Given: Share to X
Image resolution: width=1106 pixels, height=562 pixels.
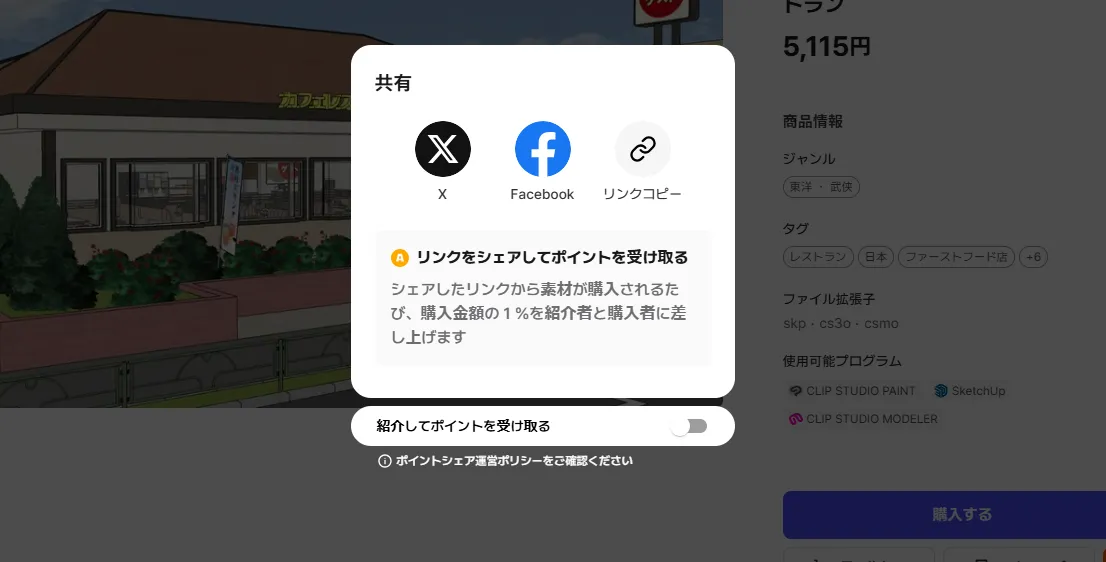Looking at the screenshot, I should click(442, 149).
